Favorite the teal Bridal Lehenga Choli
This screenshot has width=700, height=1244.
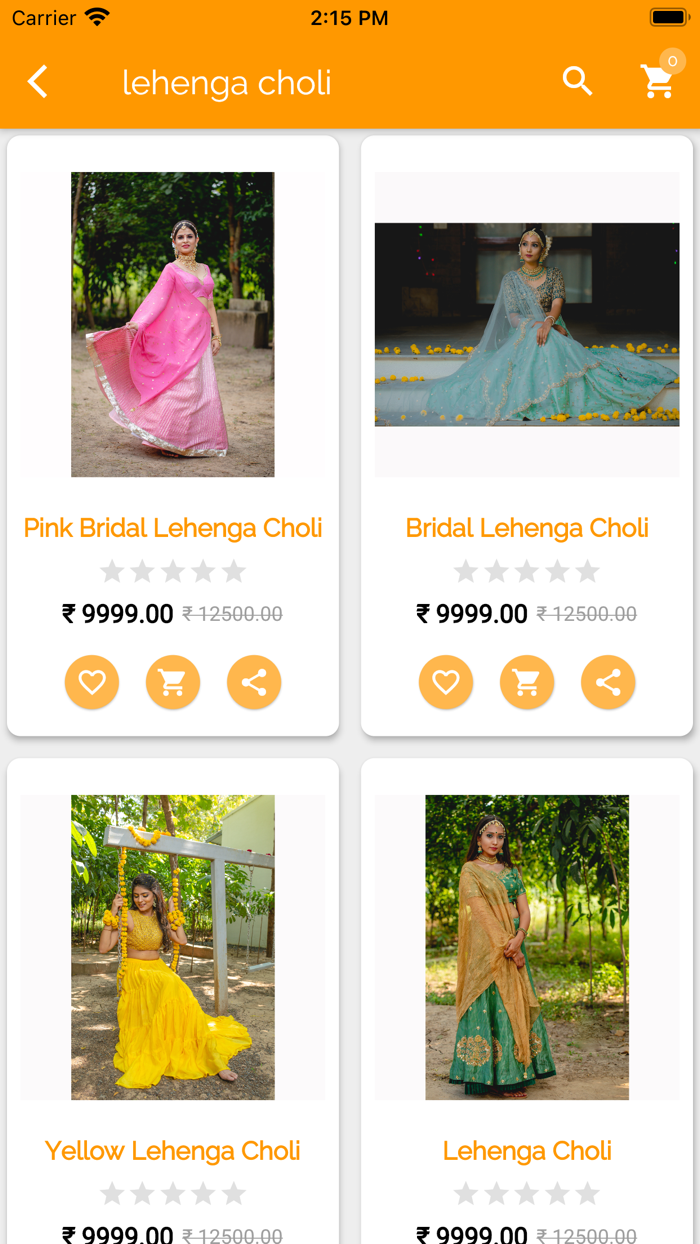(x=446, y=683)
